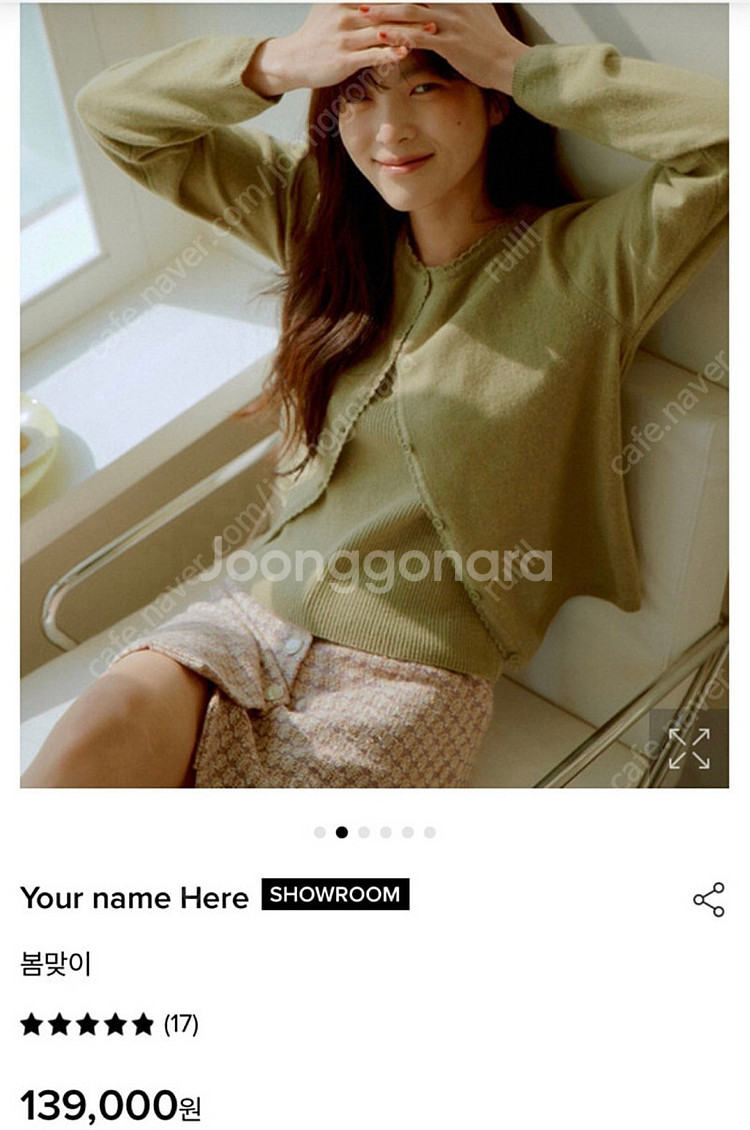Expand the product photo to fullscreen

pos(689,749)
